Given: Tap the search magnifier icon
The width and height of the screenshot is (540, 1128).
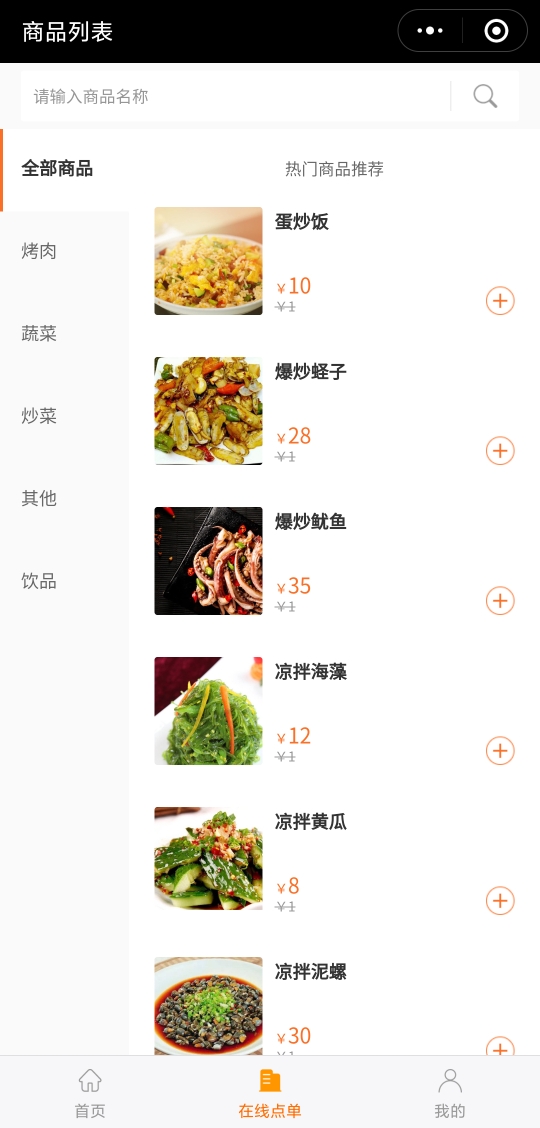Looking at the screenshot, I should [485, 96].
